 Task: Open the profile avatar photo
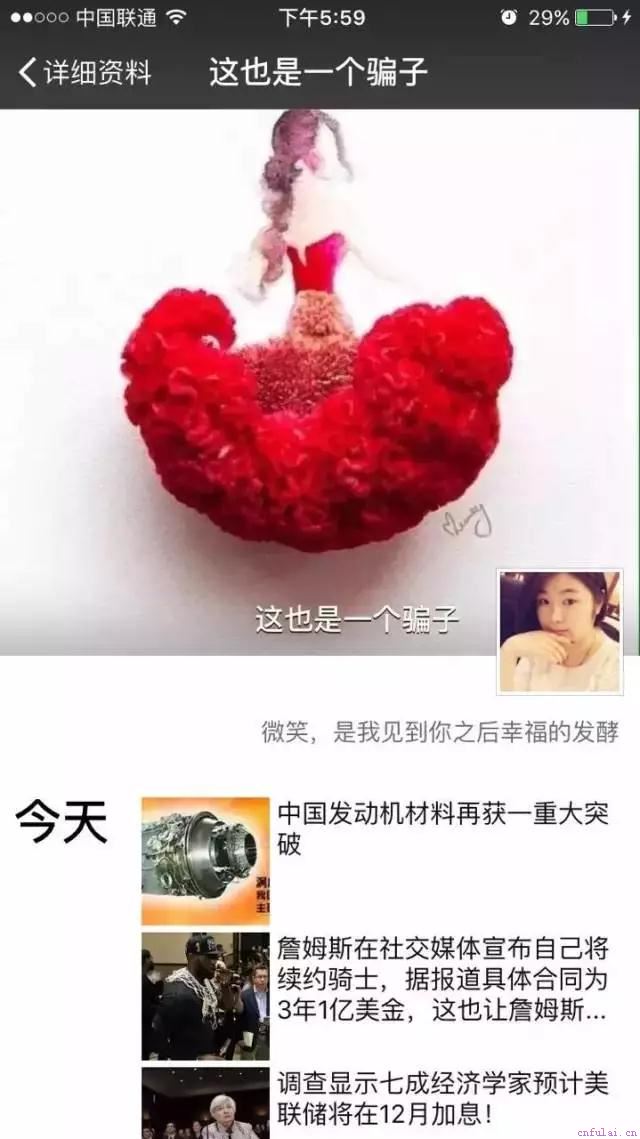(x=560, y=631)
